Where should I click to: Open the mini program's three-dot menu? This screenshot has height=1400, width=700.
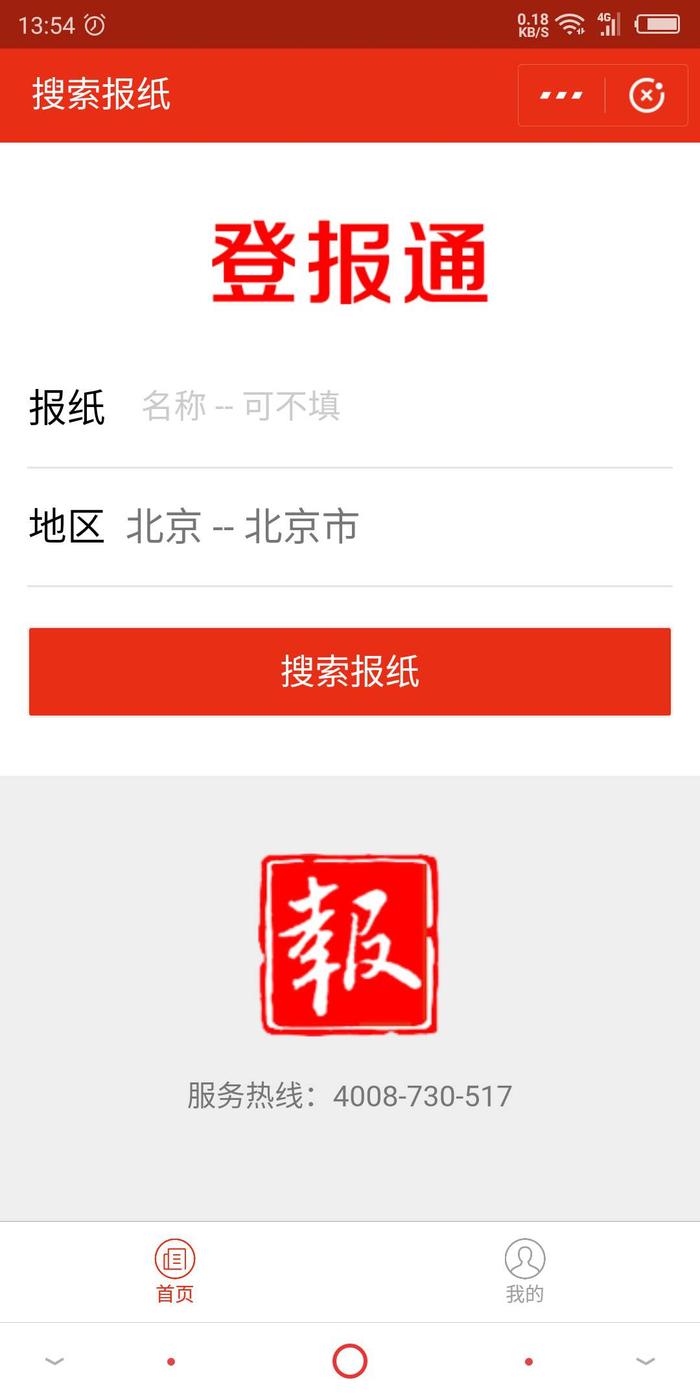(561, 96)
